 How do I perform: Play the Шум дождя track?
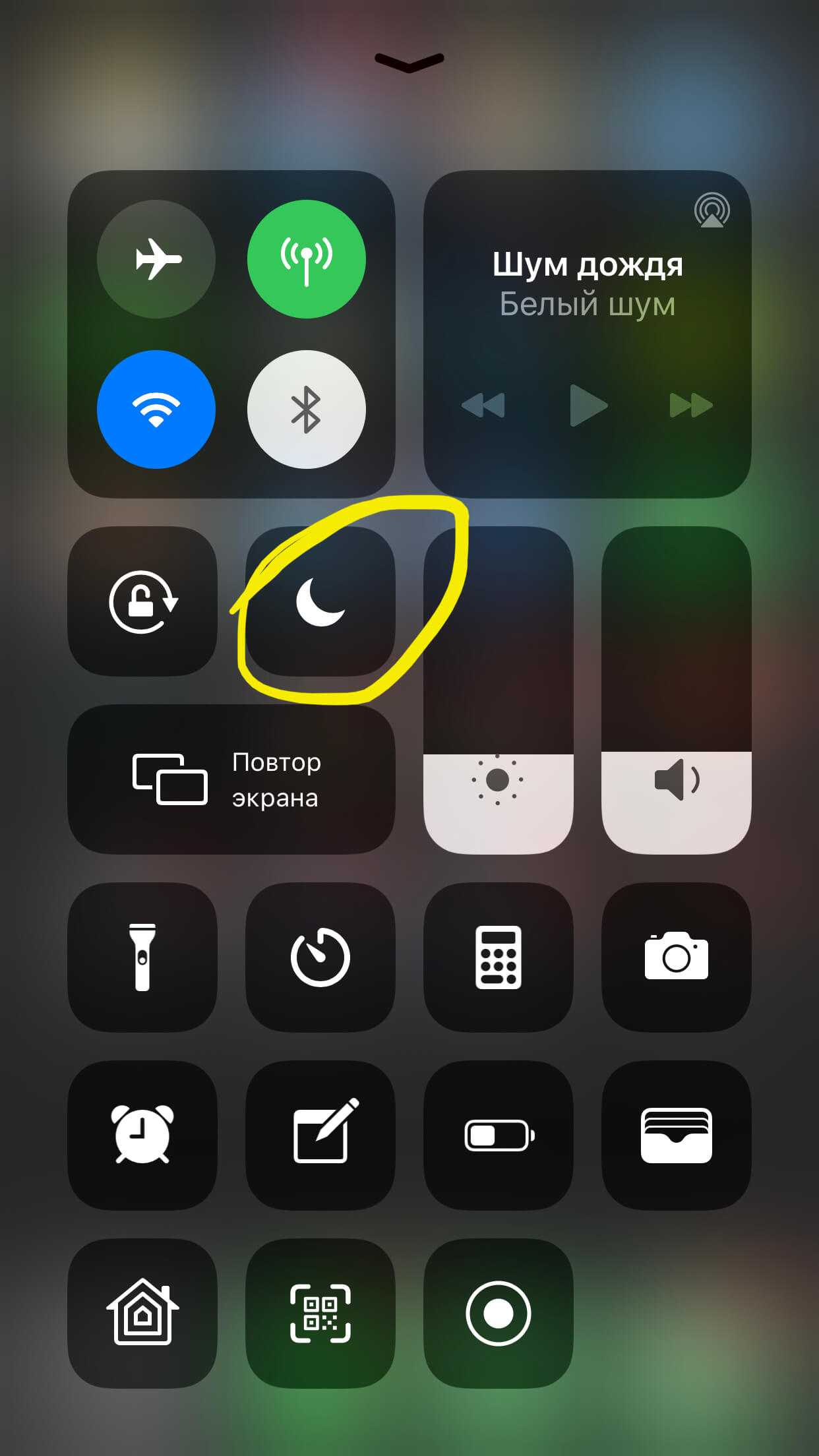(588, 405)
